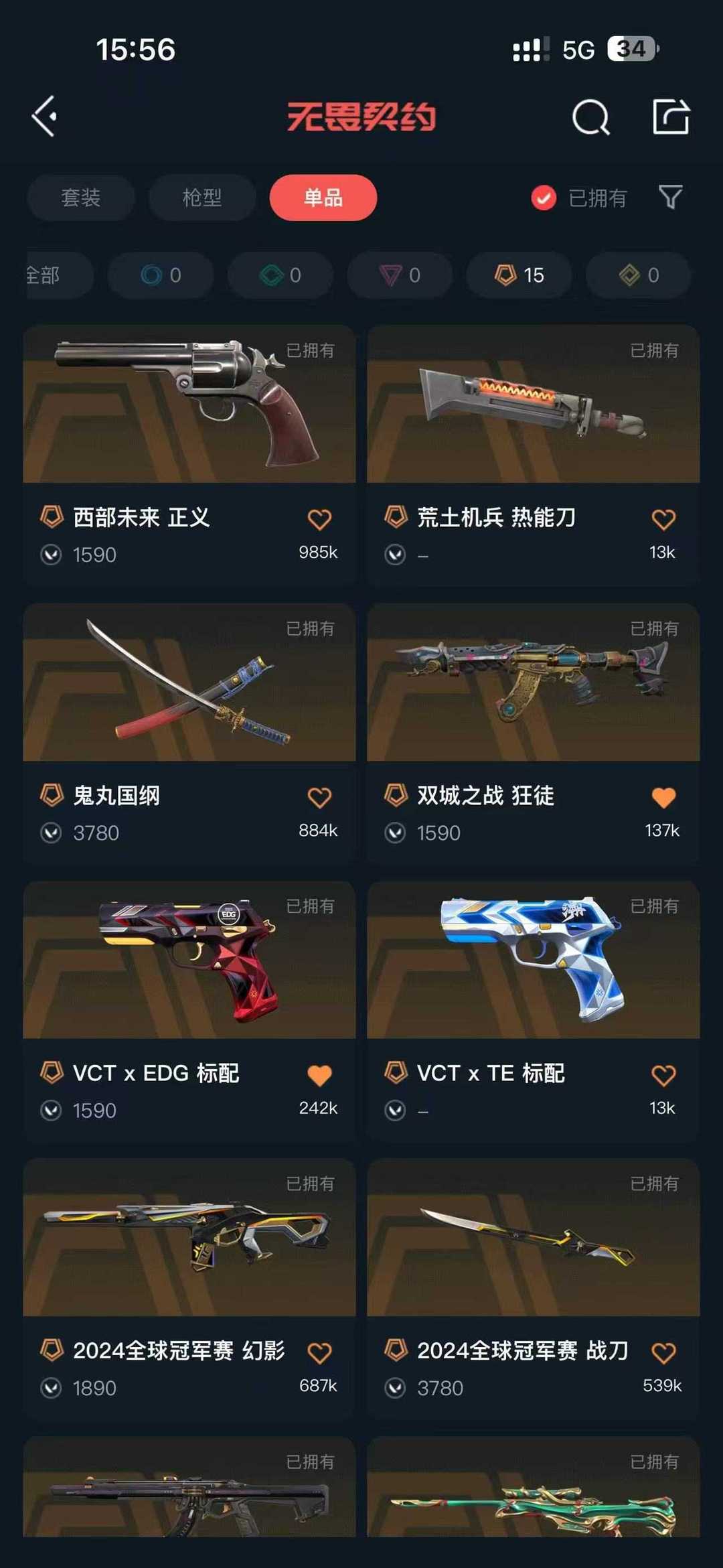
Task: Select the teal circle rarity filter
Action: (161, 275)
